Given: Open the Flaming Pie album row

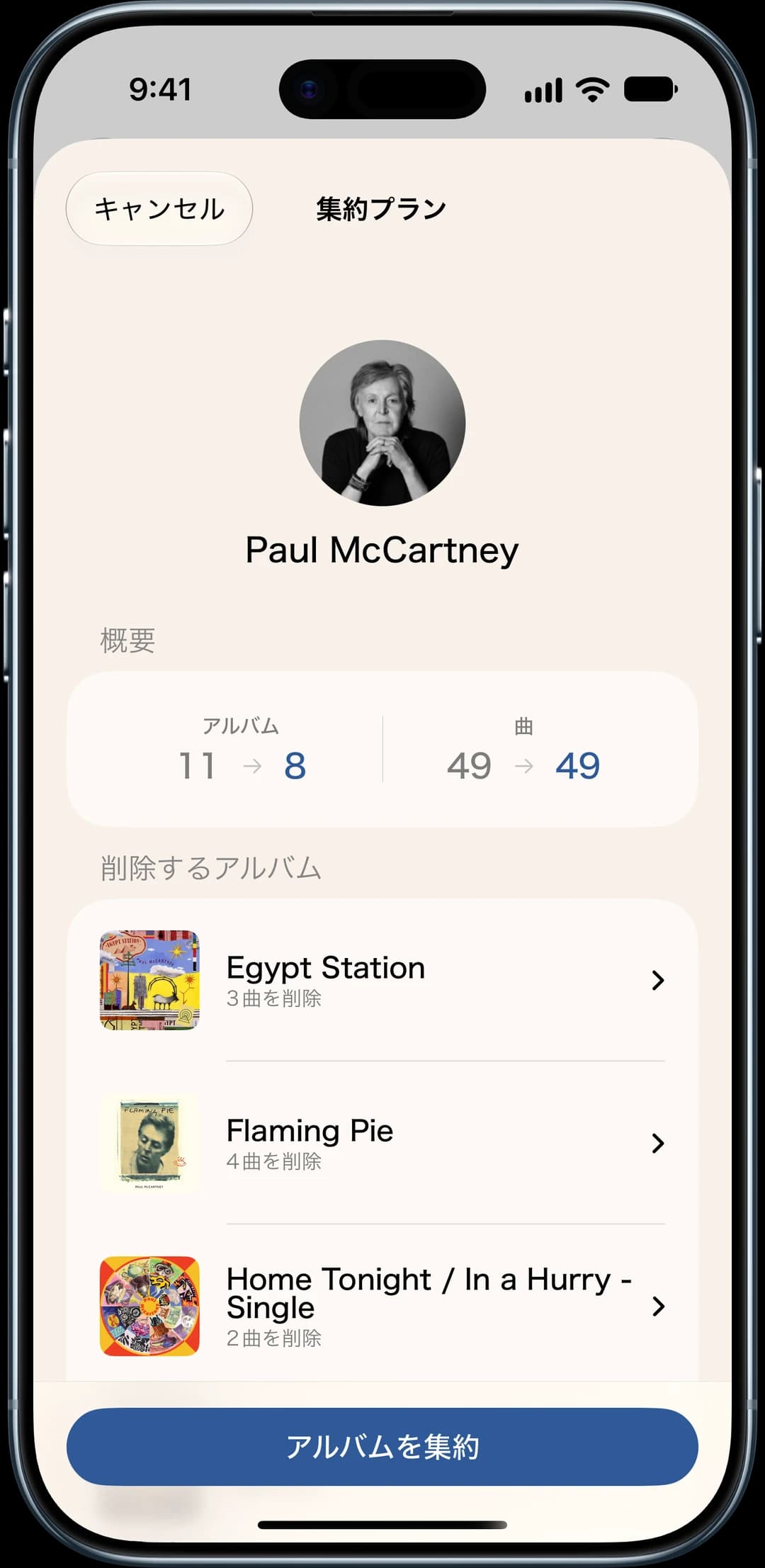Looking at the screenshot, I should (382, 1143).
